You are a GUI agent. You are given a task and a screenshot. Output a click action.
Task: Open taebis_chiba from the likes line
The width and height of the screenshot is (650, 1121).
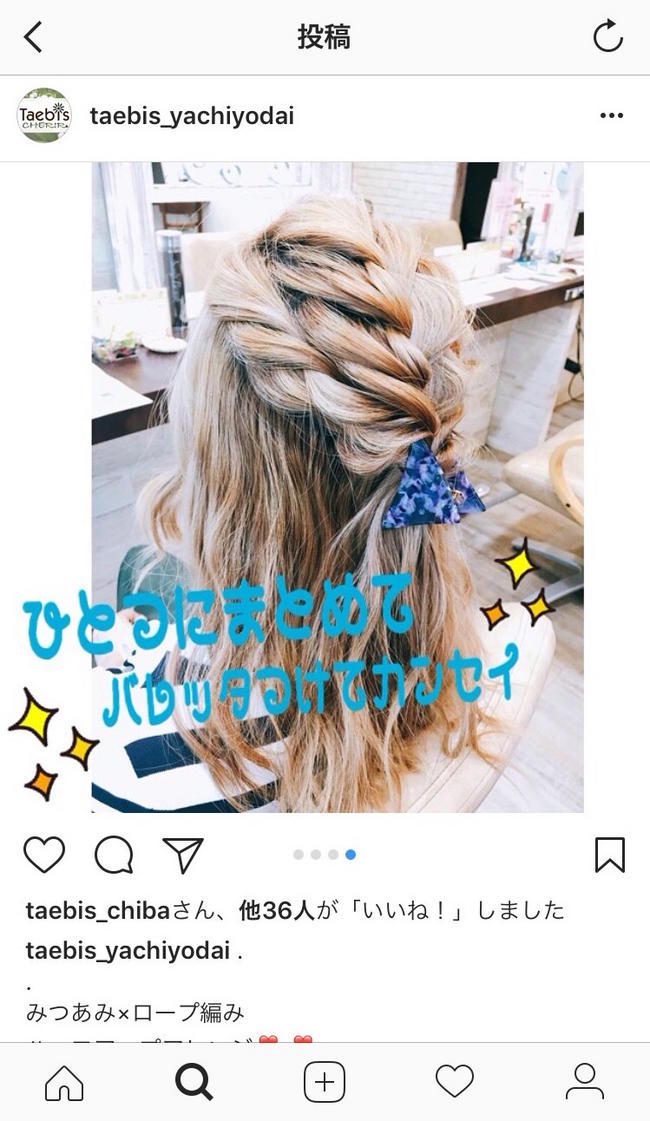tap(98, 911)
